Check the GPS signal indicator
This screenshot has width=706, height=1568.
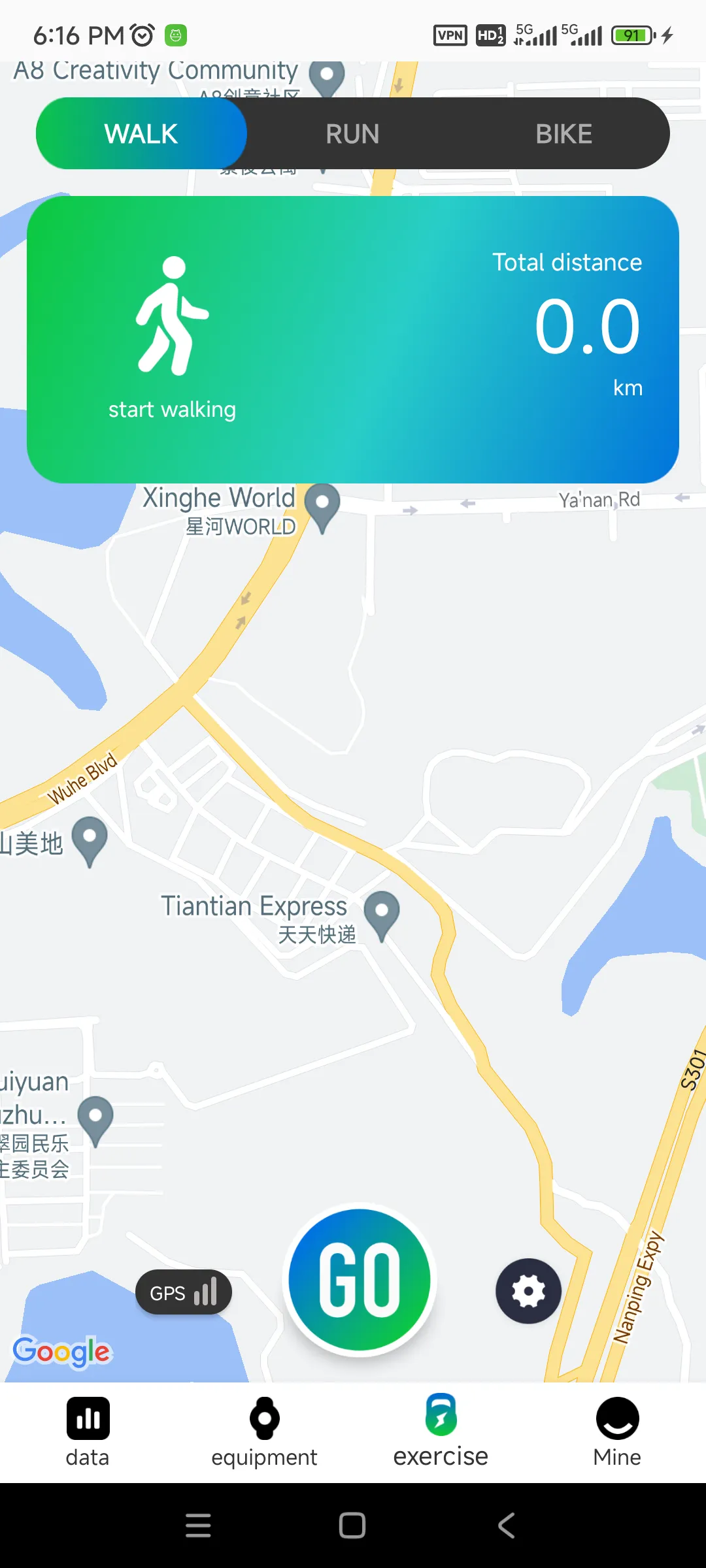click(184, 1292)
